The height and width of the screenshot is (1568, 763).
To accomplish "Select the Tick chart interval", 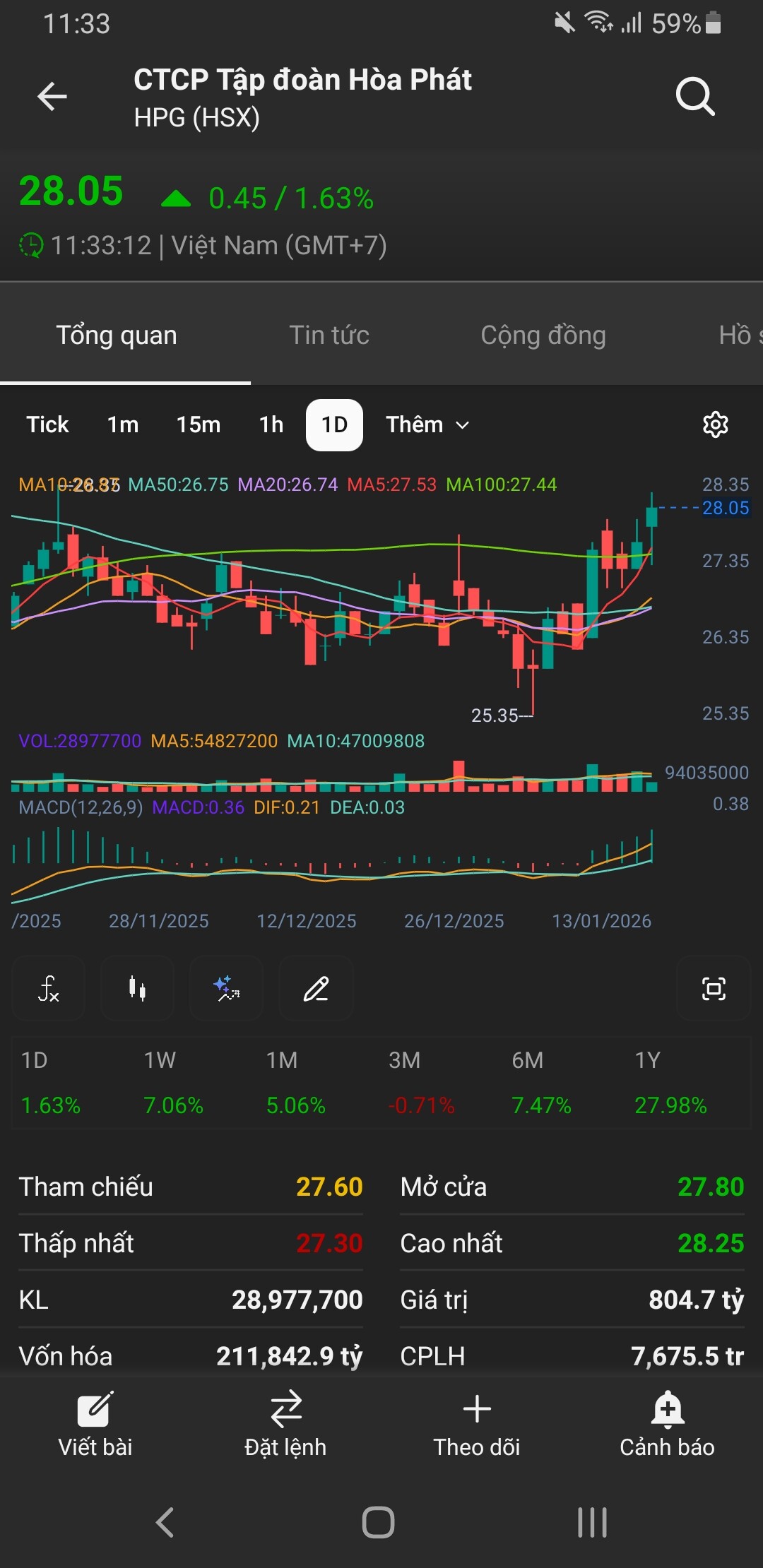I will click(47, 424).
